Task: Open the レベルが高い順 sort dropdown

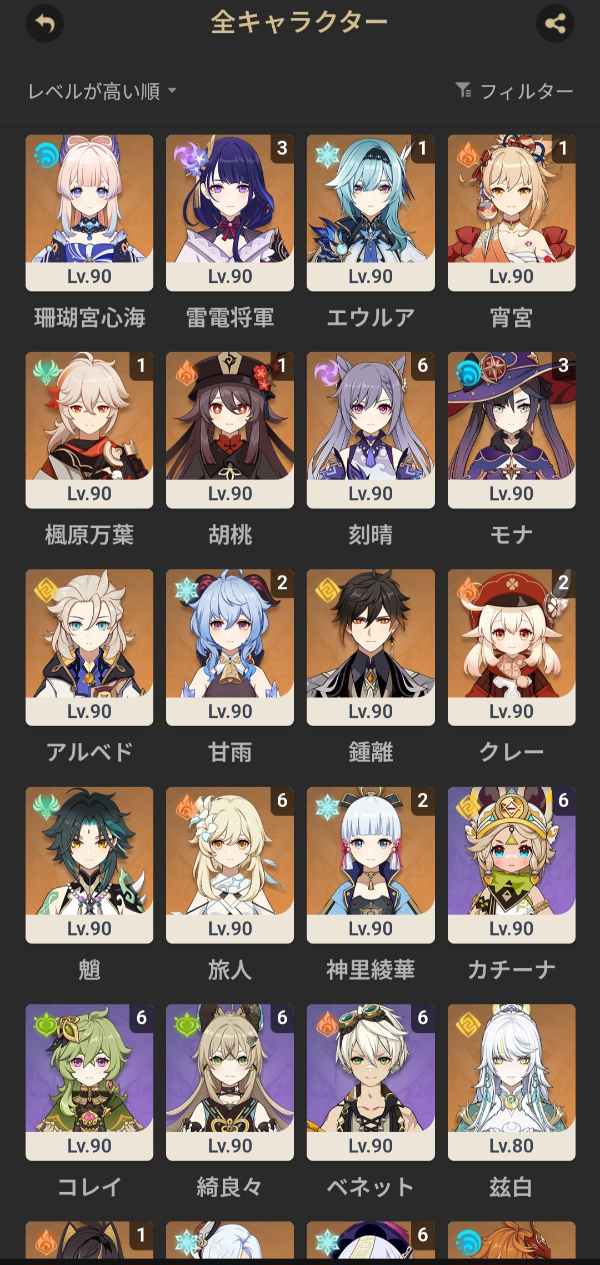Action: (102, 91)
